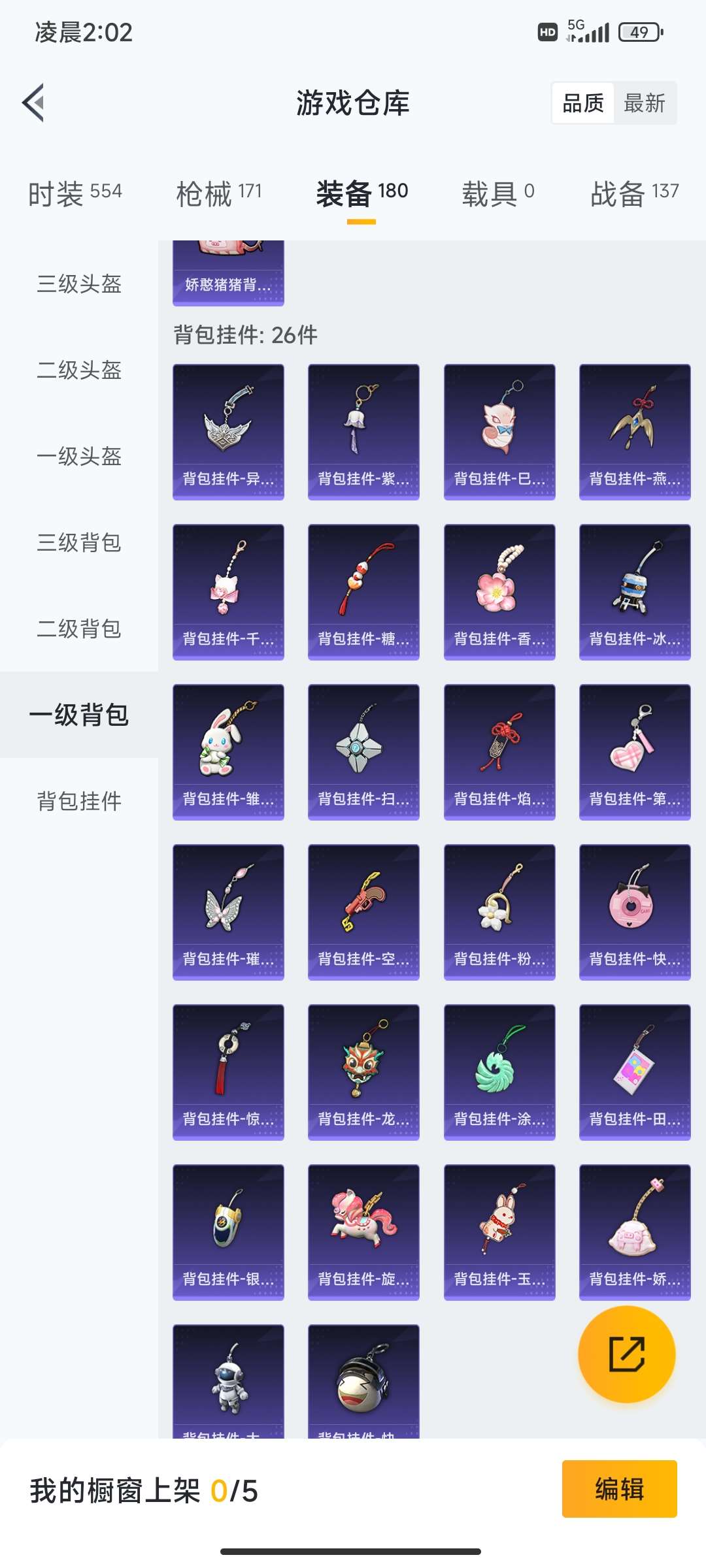
Task: Sort items by 最新
Action: click(644, 103)
